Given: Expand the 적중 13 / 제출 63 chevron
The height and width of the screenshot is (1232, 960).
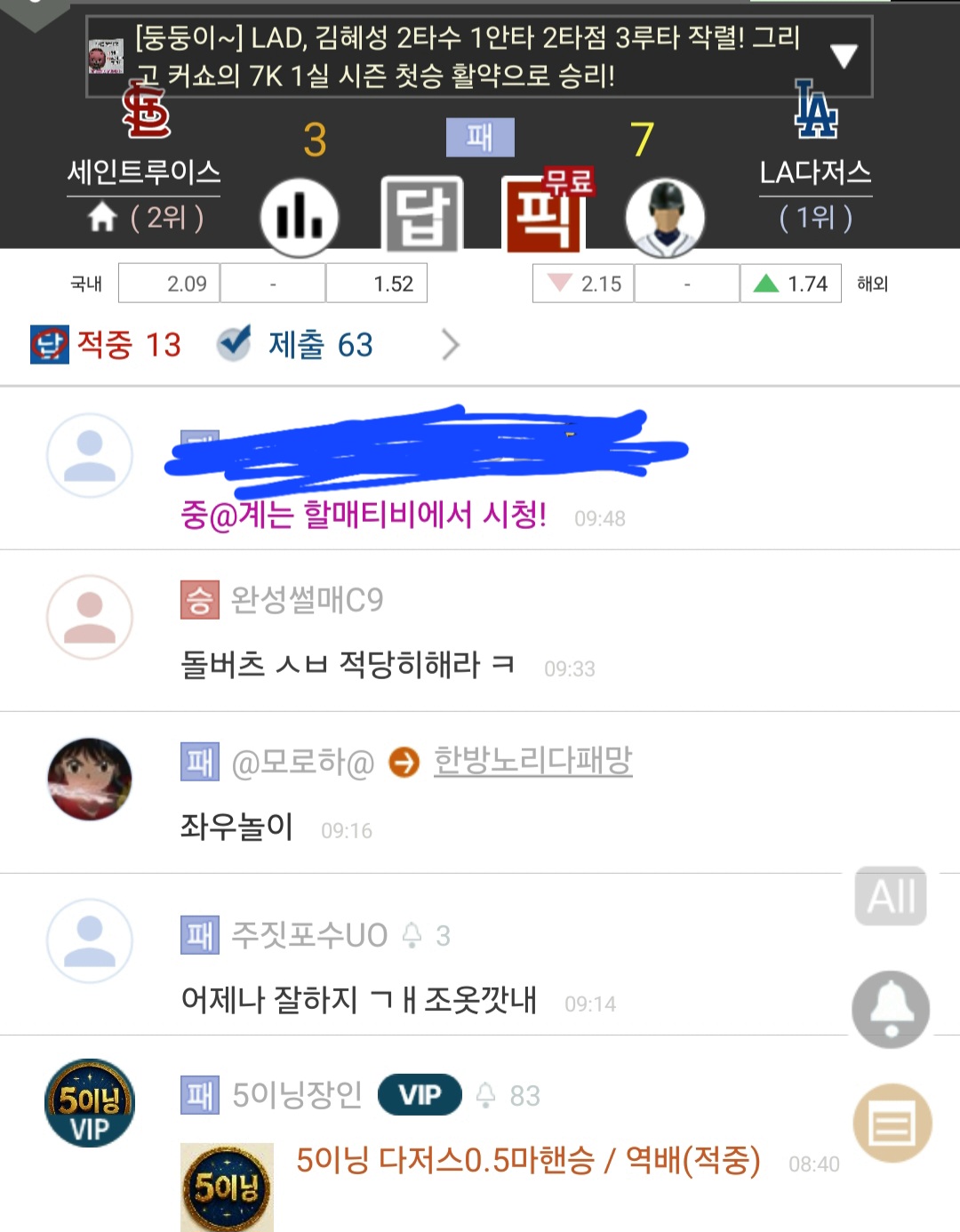Looking at the screenshot, I should tap(451, 345).
